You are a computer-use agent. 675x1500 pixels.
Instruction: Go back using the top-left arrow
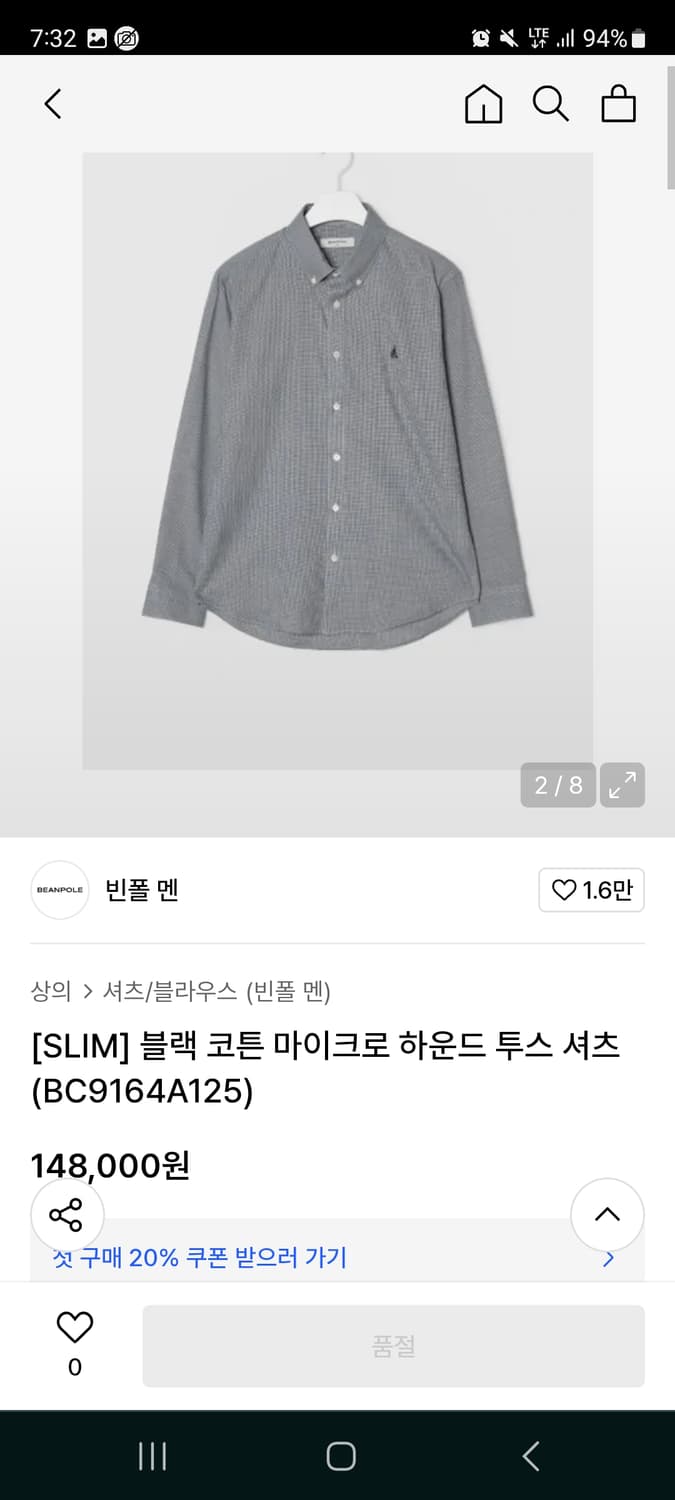pyautogui.click(x=53, y=104)
